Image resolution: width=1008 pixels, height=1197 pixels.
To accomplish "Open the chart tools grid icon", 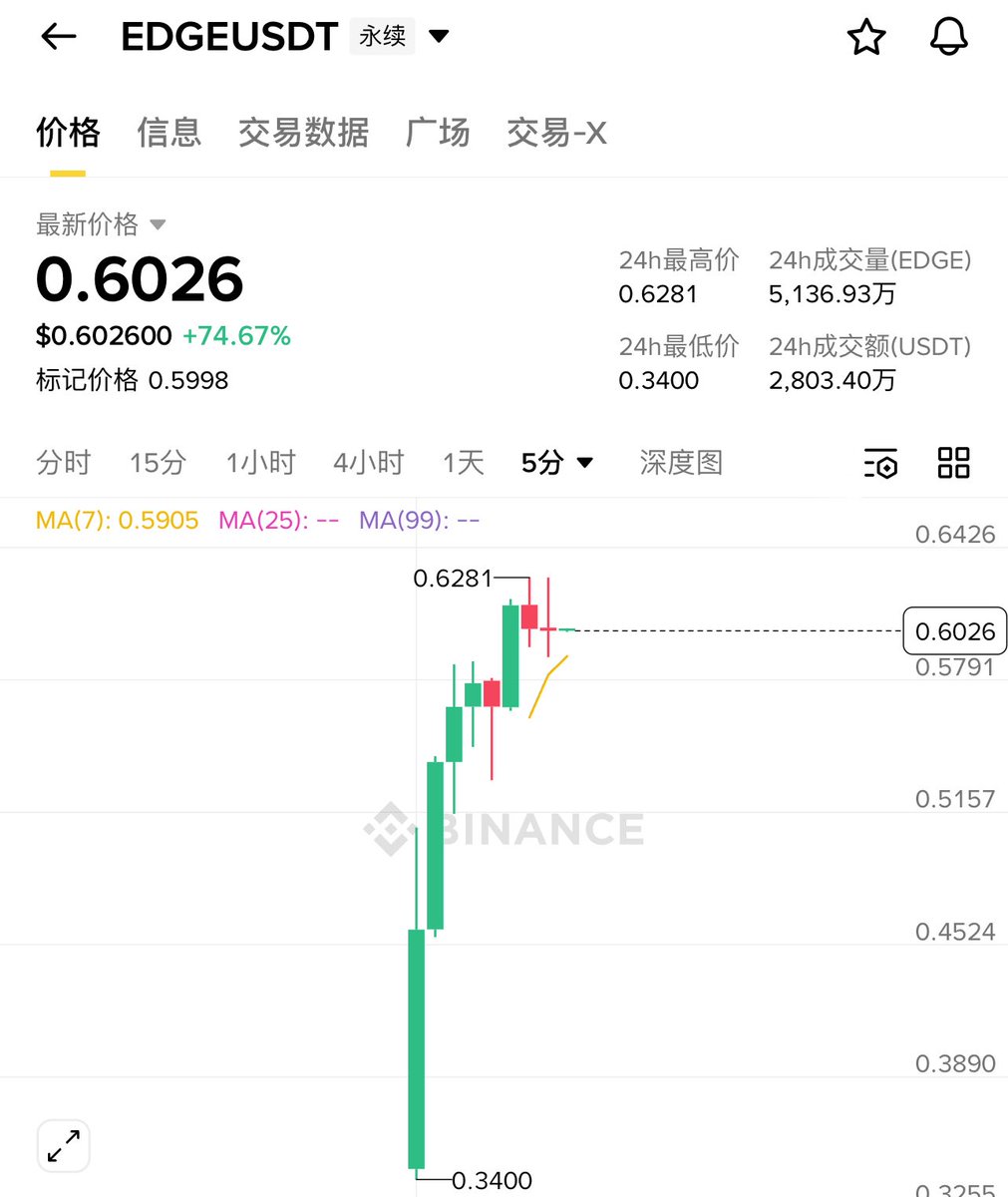I will coord(953,463).
